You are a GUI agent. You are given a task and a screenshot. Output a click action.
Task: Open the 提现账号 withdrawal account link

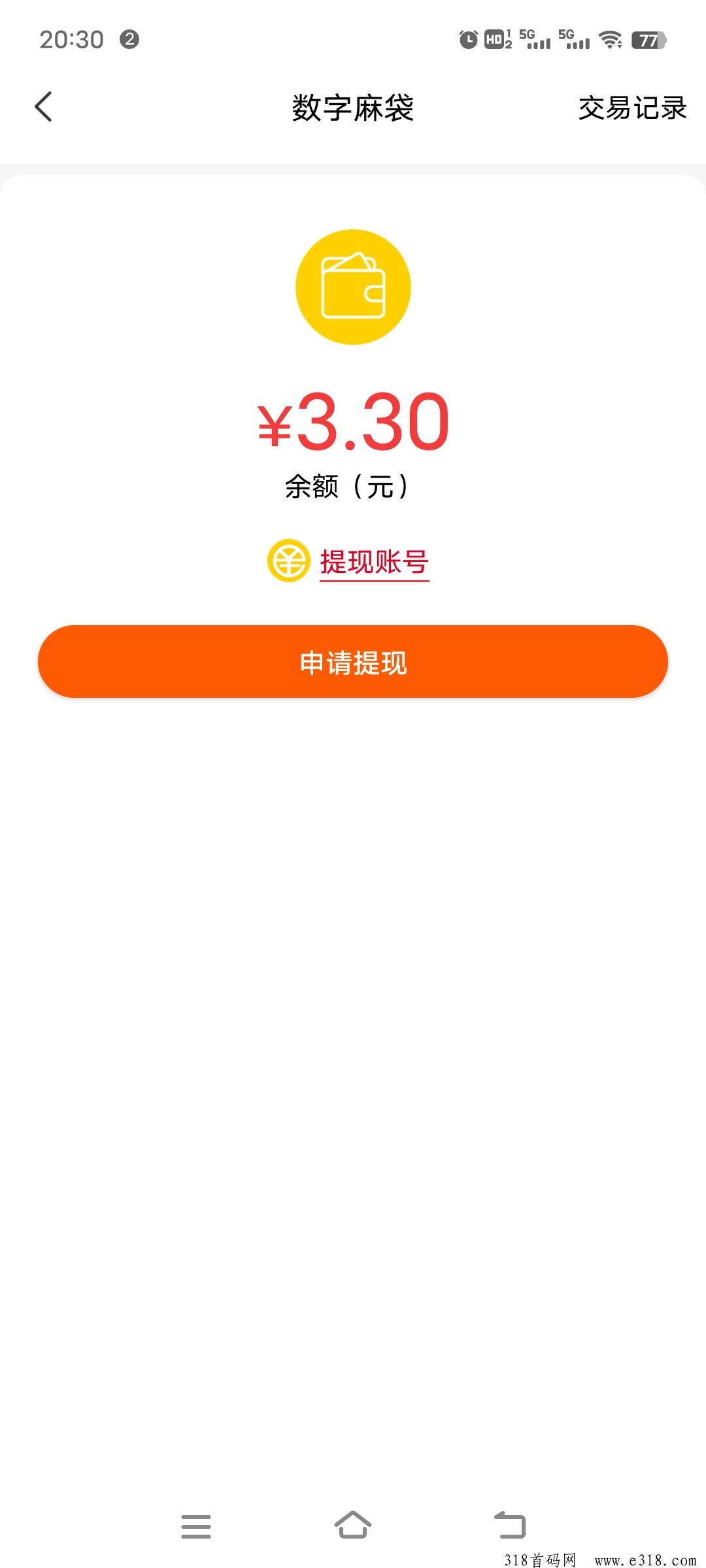click(x=374, y=562)
